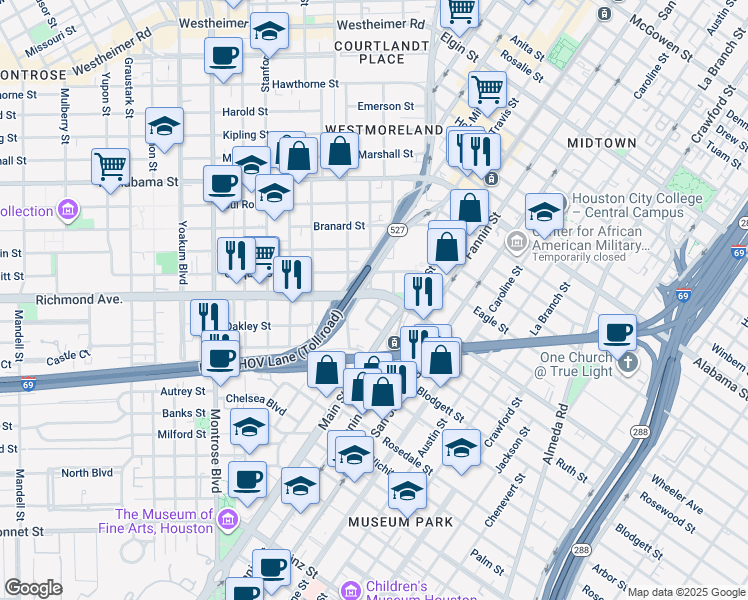Tap the shopping bag marker beside Marshall St

tap(339, 152)
